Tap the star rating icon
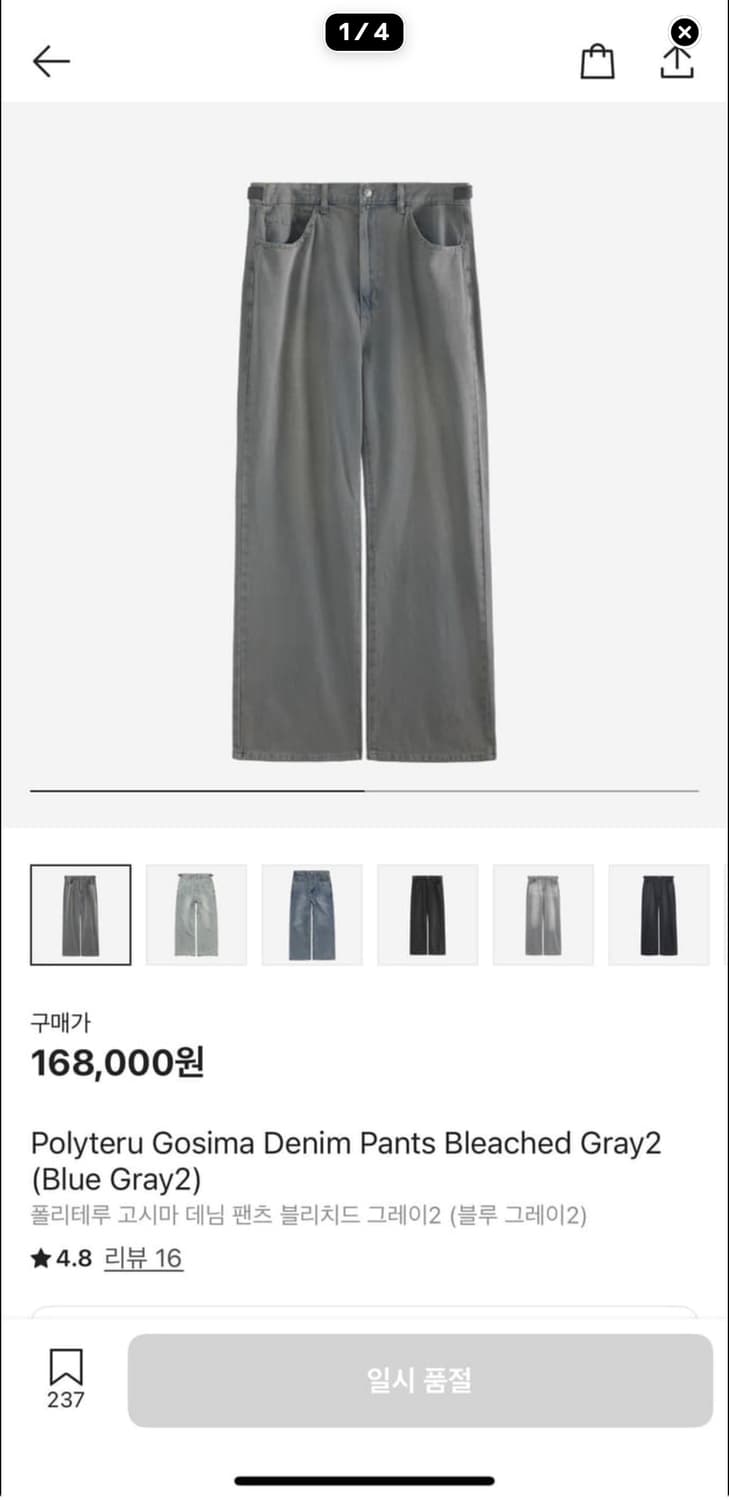The image size is (729, 1500). click(40, 1259)
